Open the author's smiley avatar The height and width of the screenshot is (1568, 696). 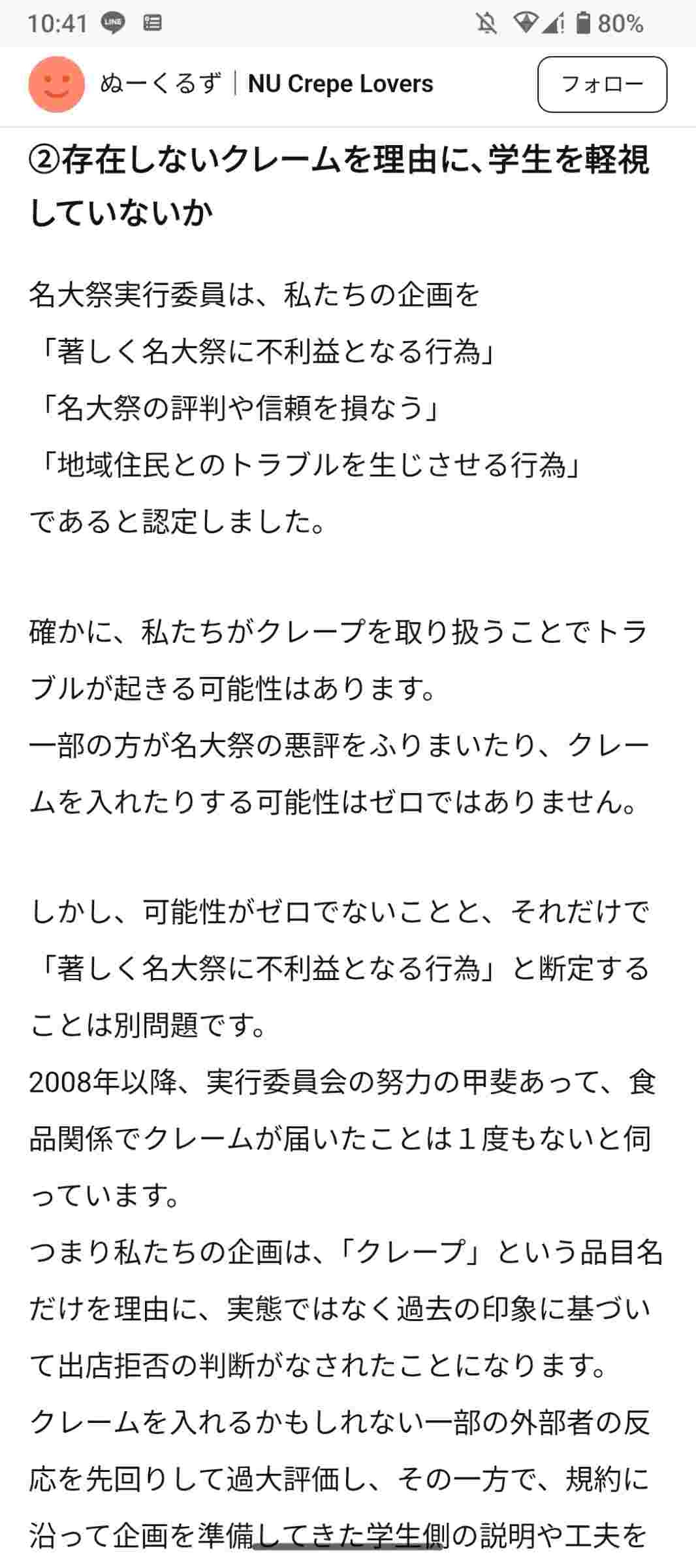click(x=57, y=84)
